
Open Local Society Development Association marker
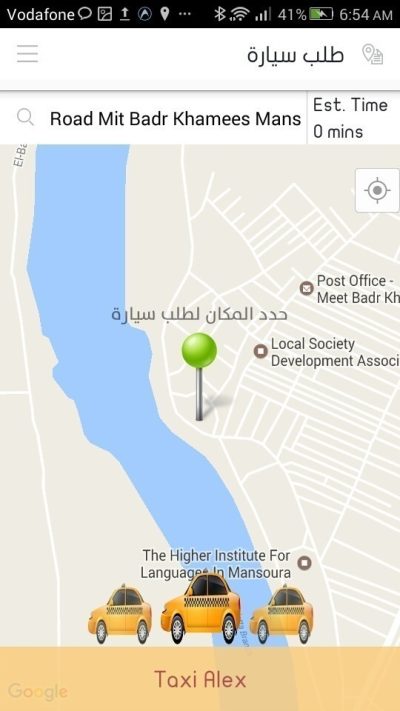[x=260, y=351]
